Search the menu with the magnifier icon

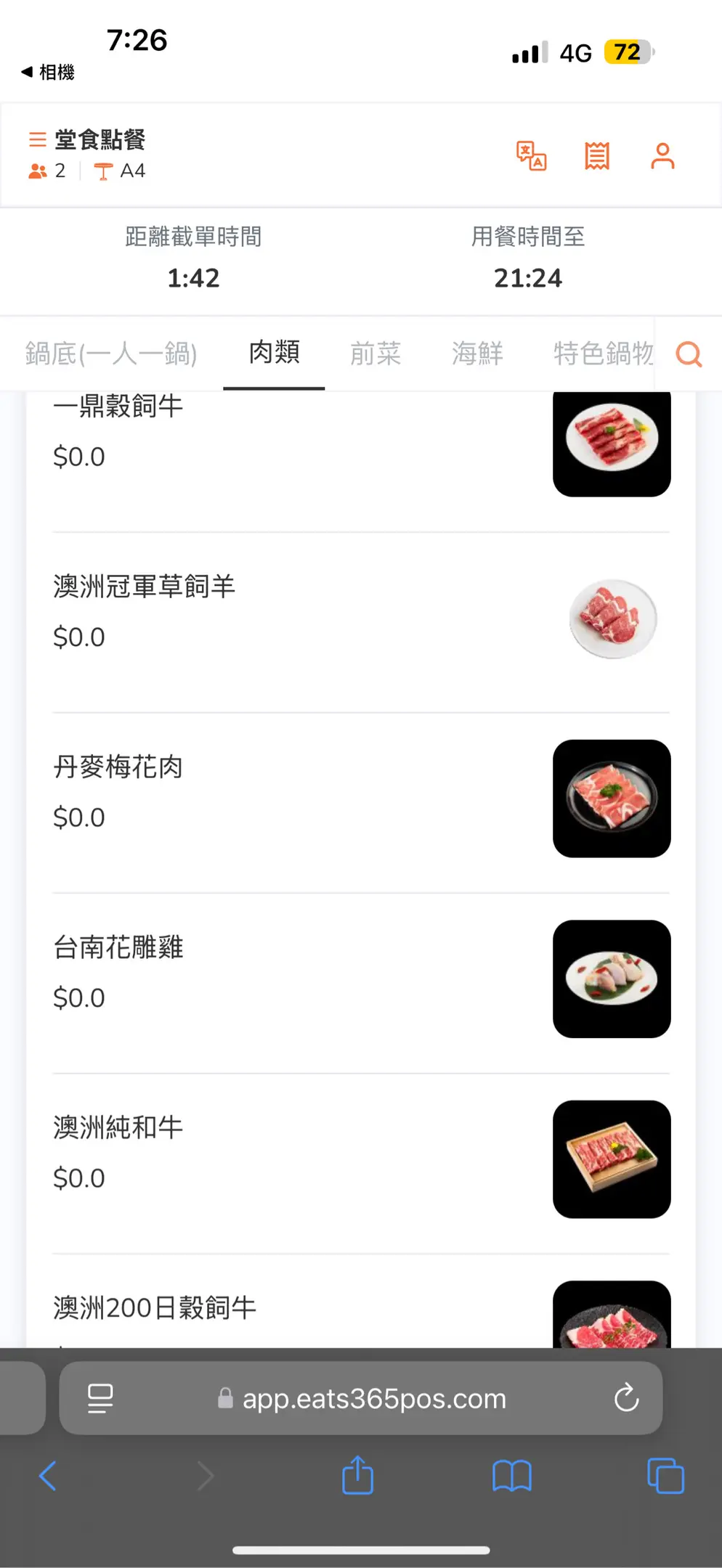pos(689,354)
